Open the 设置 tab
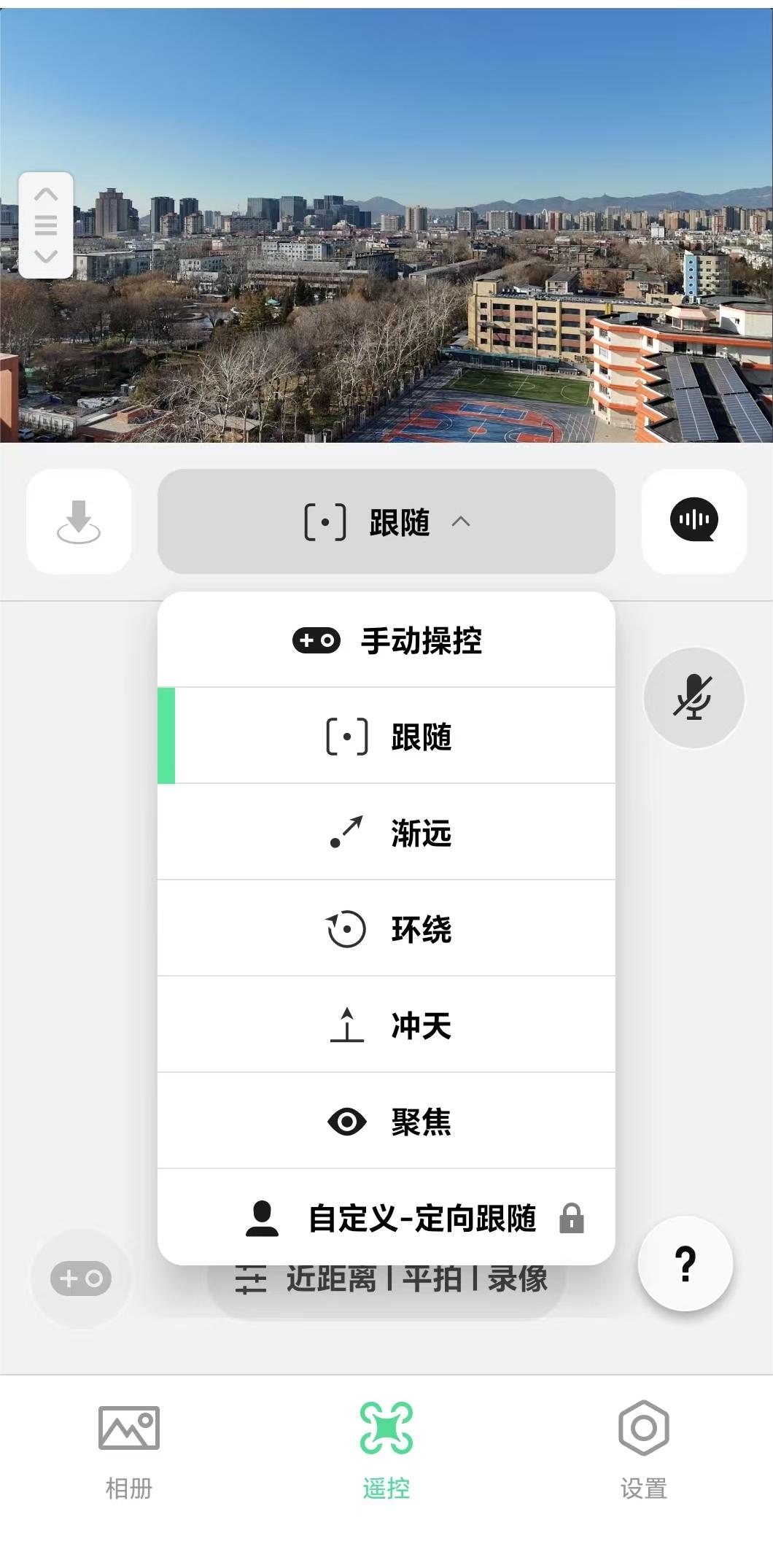The height and width of the screenshot is (1568, 773). click(643, 1448)
